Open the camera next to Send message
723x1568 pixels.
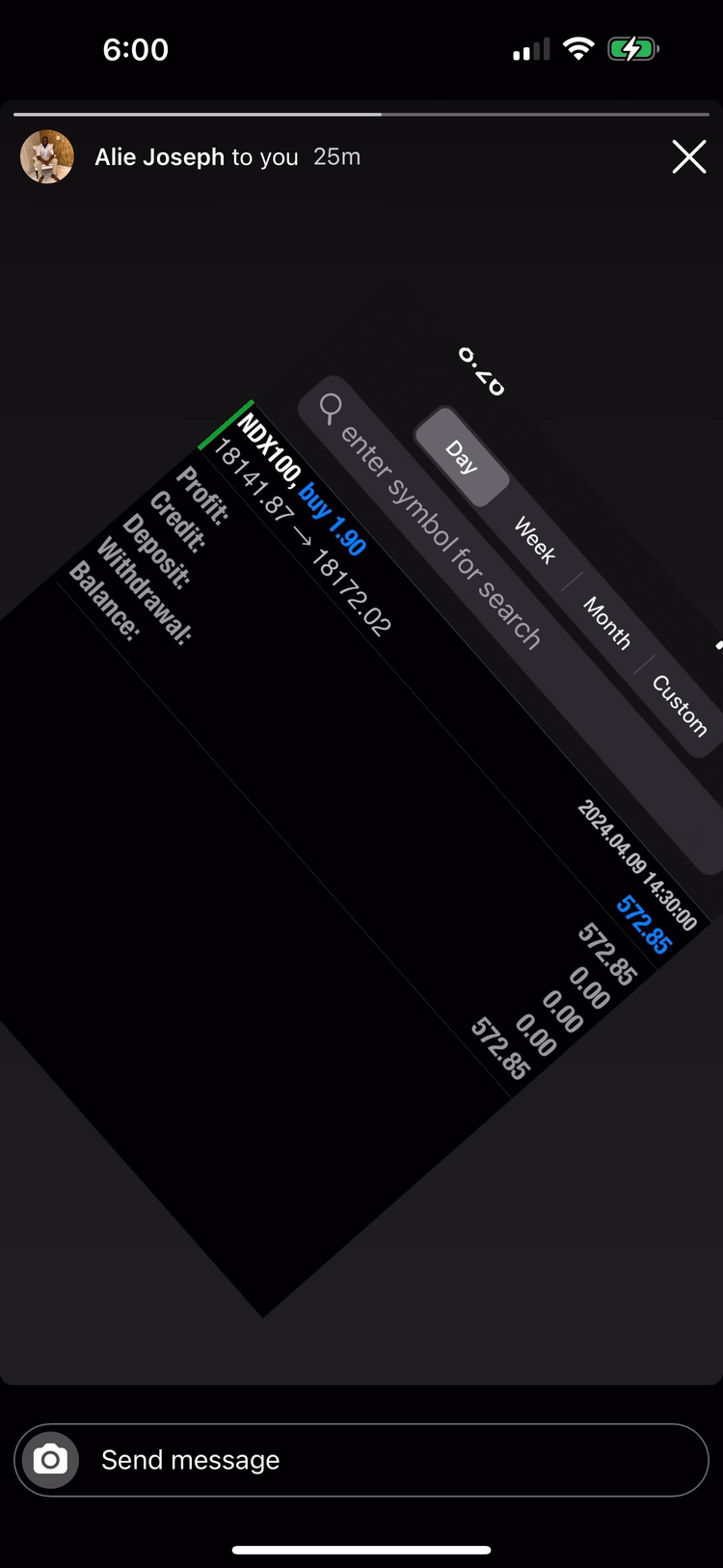51,1460
